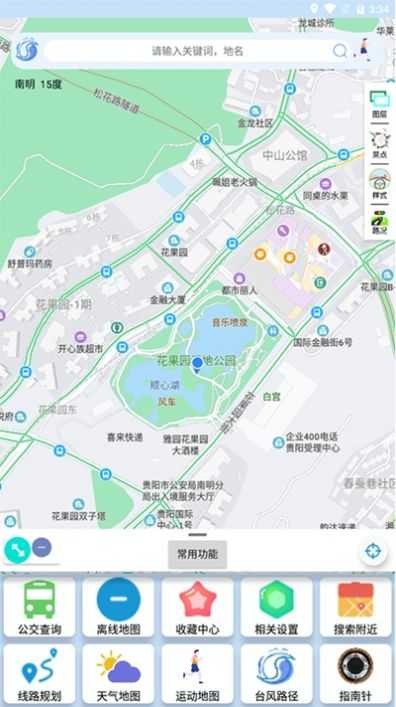
Task: Go to 收藏中心 favorites
Action: [198, 607]
